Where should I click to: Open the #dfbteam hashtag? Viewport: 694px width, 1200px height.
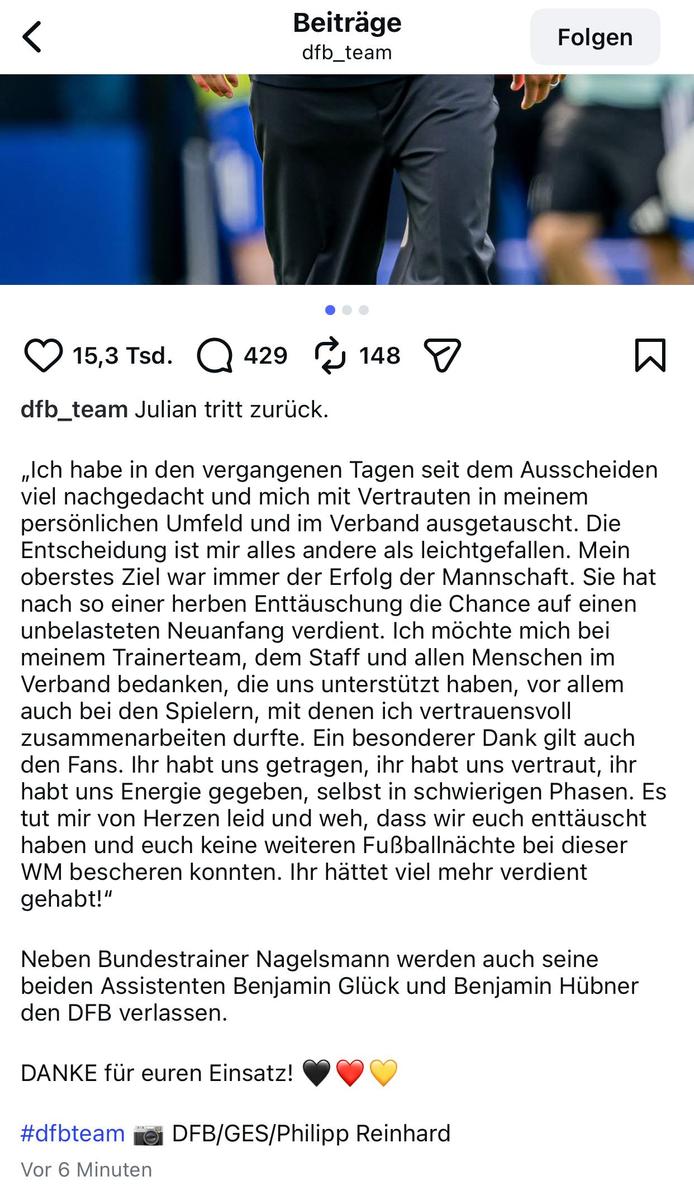pos(73,1133)
